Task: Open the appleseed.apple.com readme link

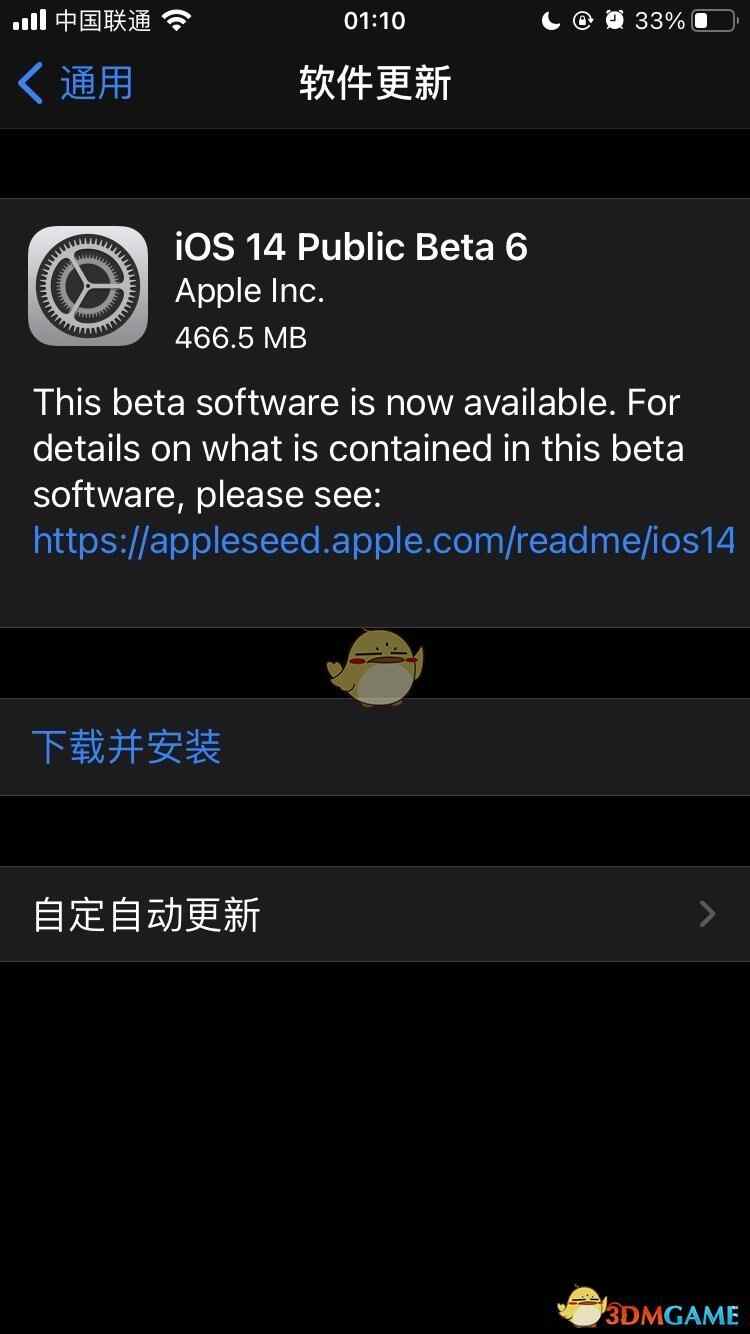Action: tap(384, 541)
